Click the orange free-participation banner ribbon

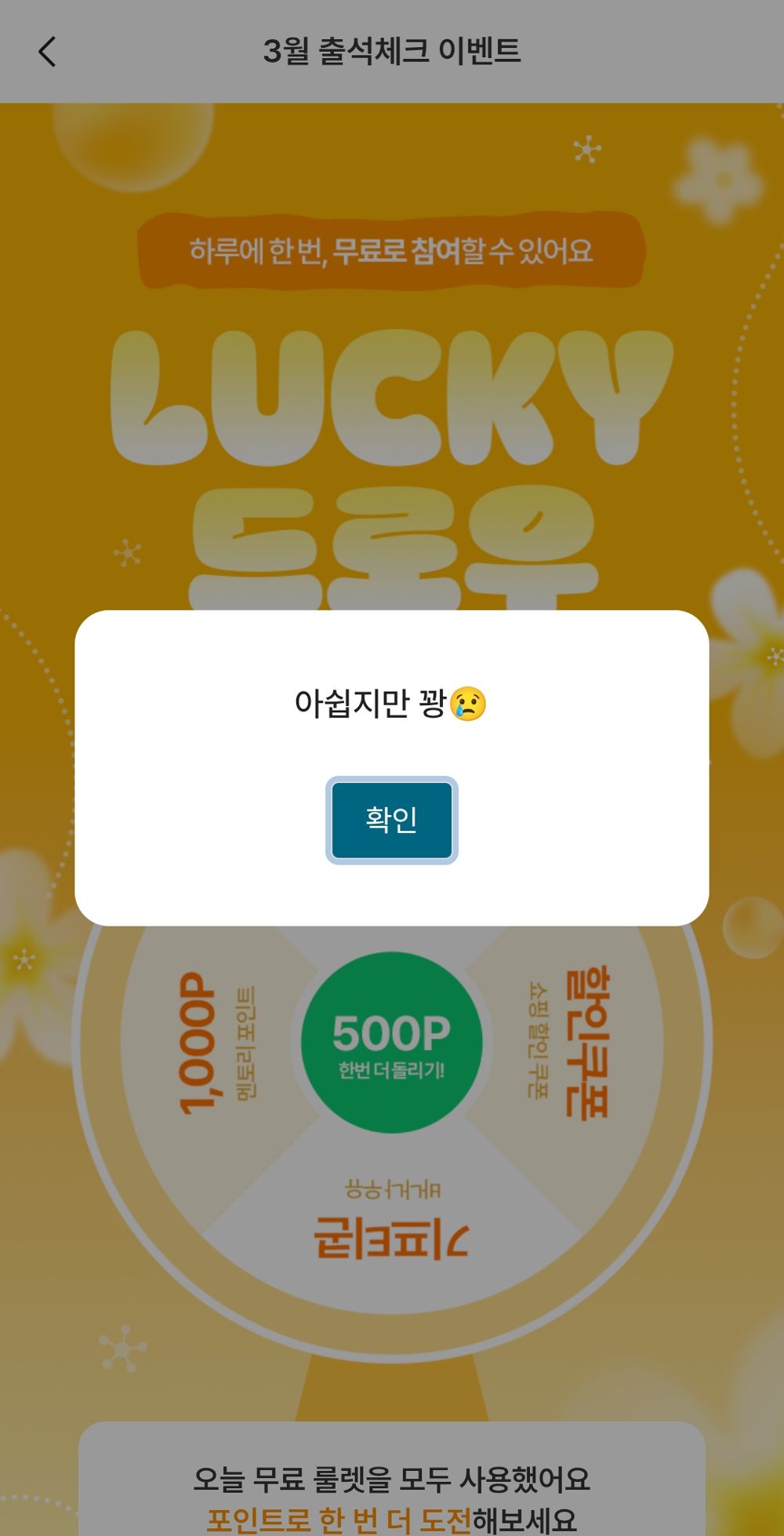(392, 249)
